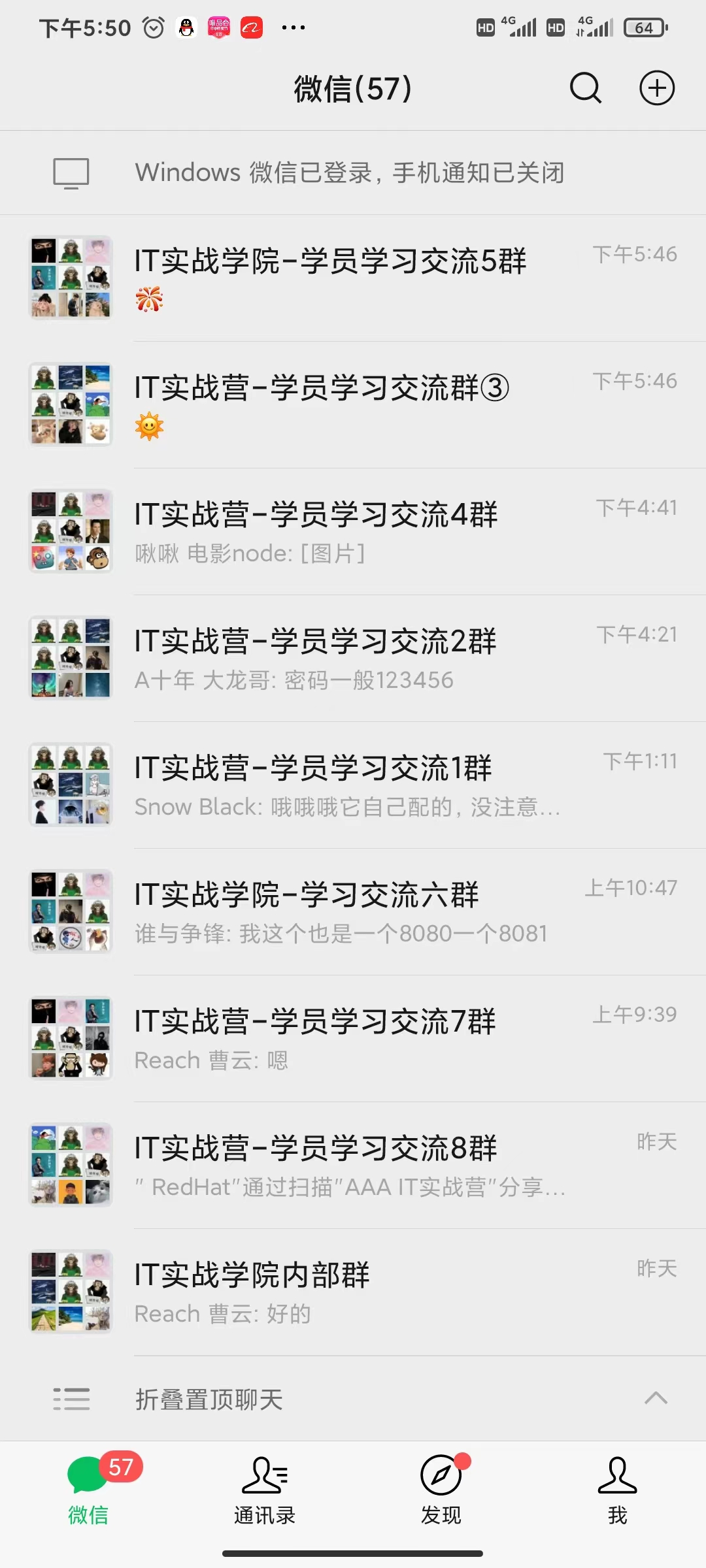Open IT实战营-学员学习交流群③ chat
706x1568 pixels.
tap(353, 404)
